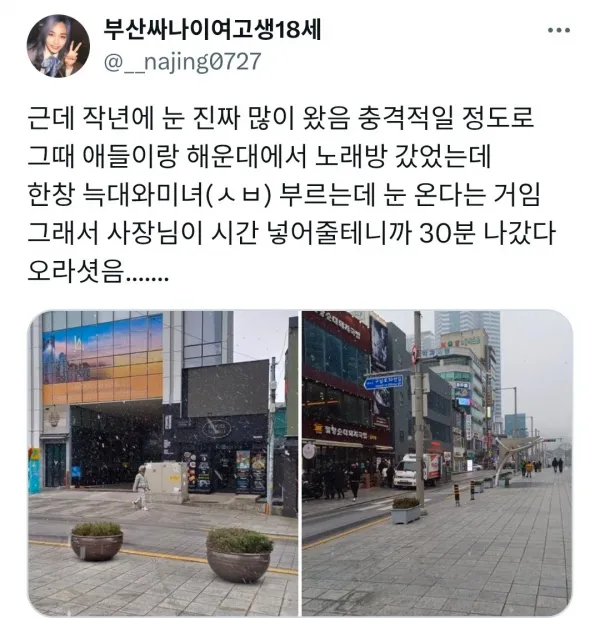This screenshot has height=618, width=600.
Task: View the right street sidewalk photo
Action: [x=437, y=462]
